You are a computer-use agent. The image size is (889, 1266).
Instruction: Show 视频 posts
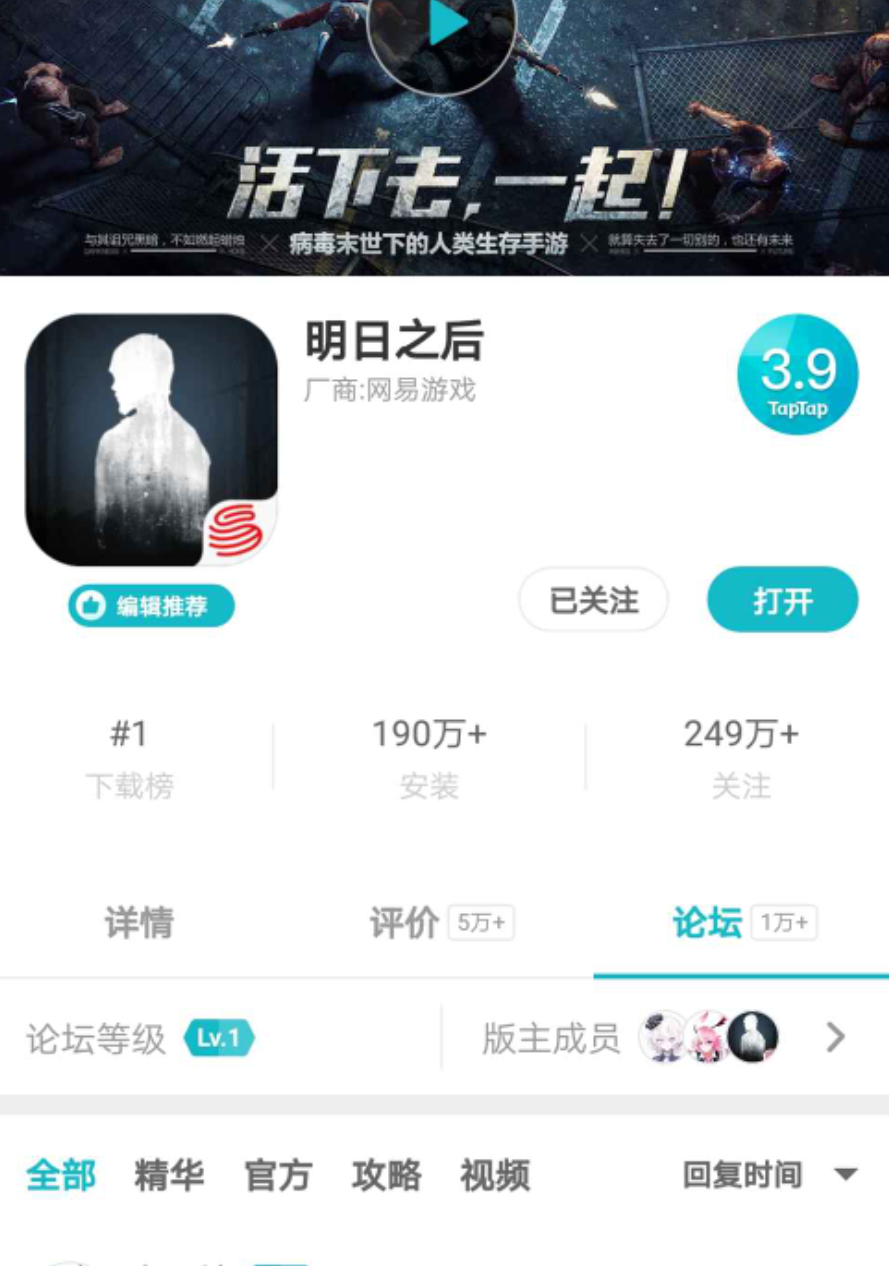(495, 1175)
